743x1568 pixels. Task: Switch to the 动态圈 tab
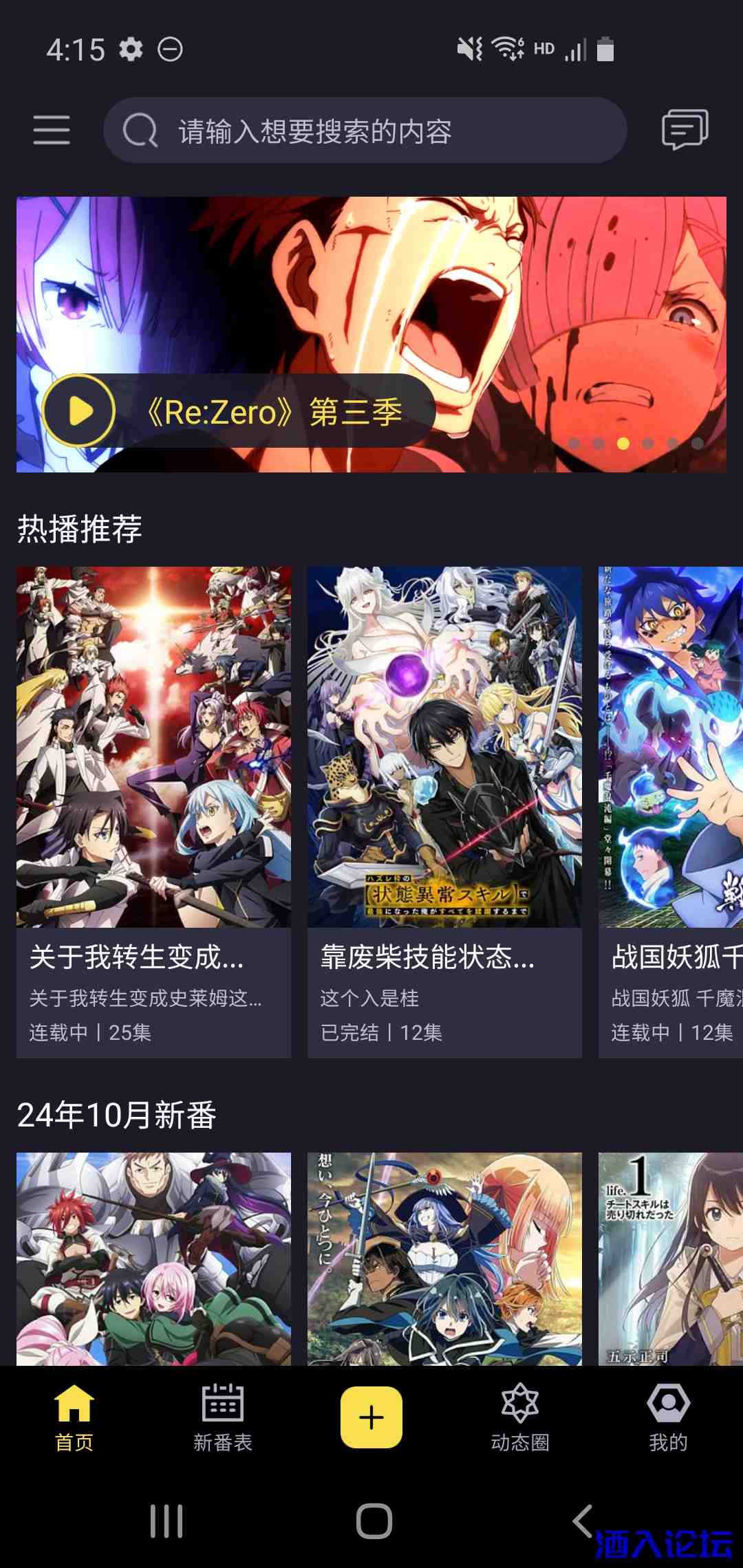tap(520, 1418)
